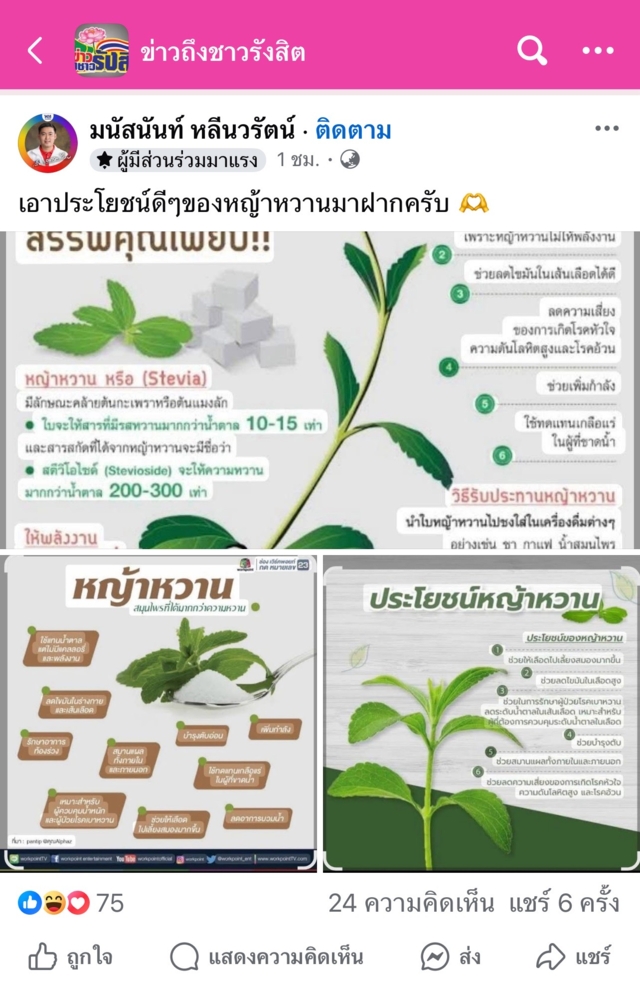
Task: Open author name มนัสนันท์ หลีนวรัตน์
Action: pos(193,130)
